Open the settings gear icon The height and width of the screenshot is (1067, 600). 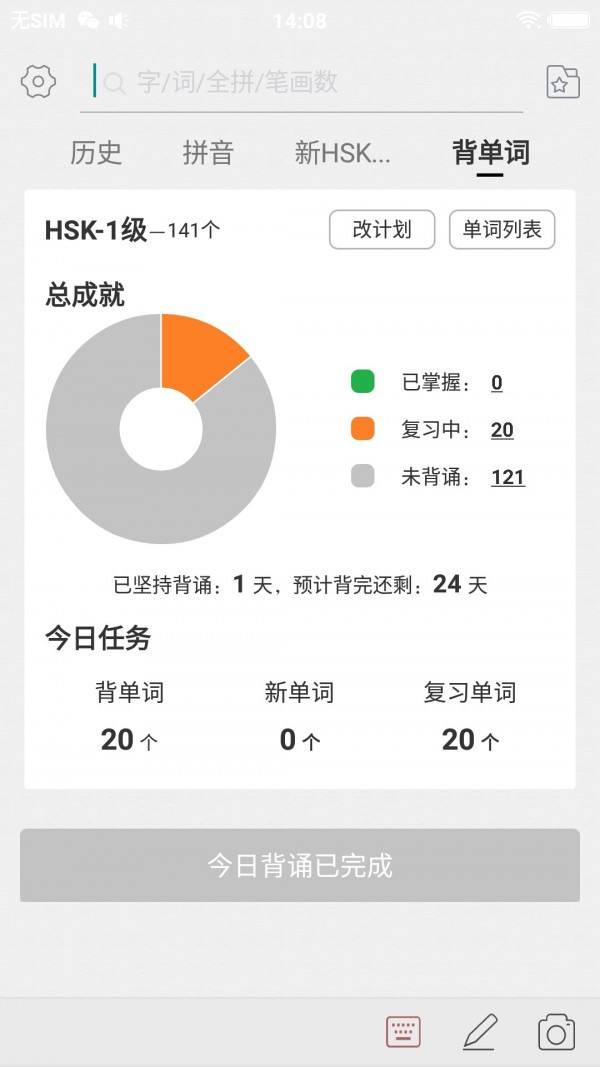[38, 82]
